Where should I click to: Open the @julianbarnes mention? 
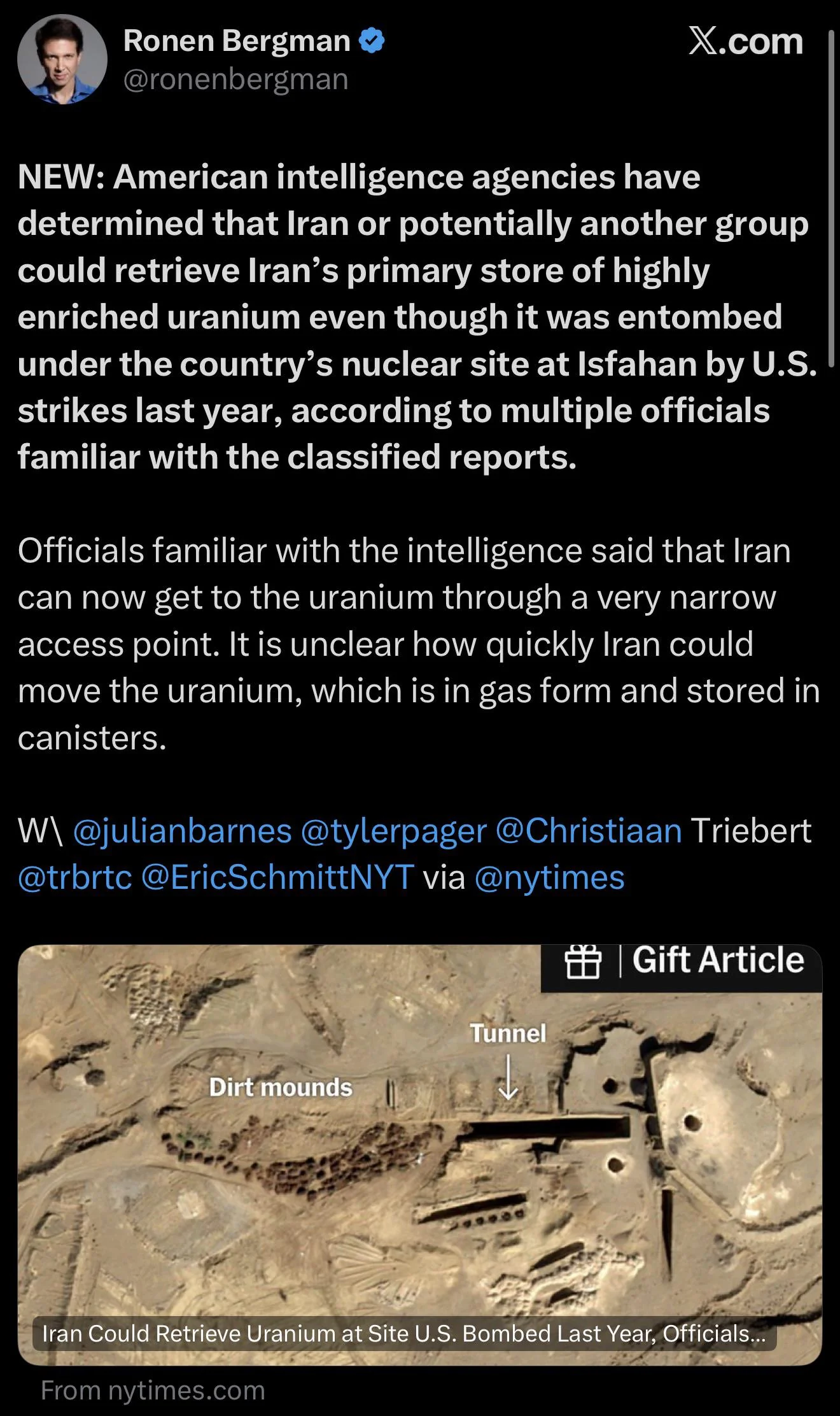pos(183,831)
